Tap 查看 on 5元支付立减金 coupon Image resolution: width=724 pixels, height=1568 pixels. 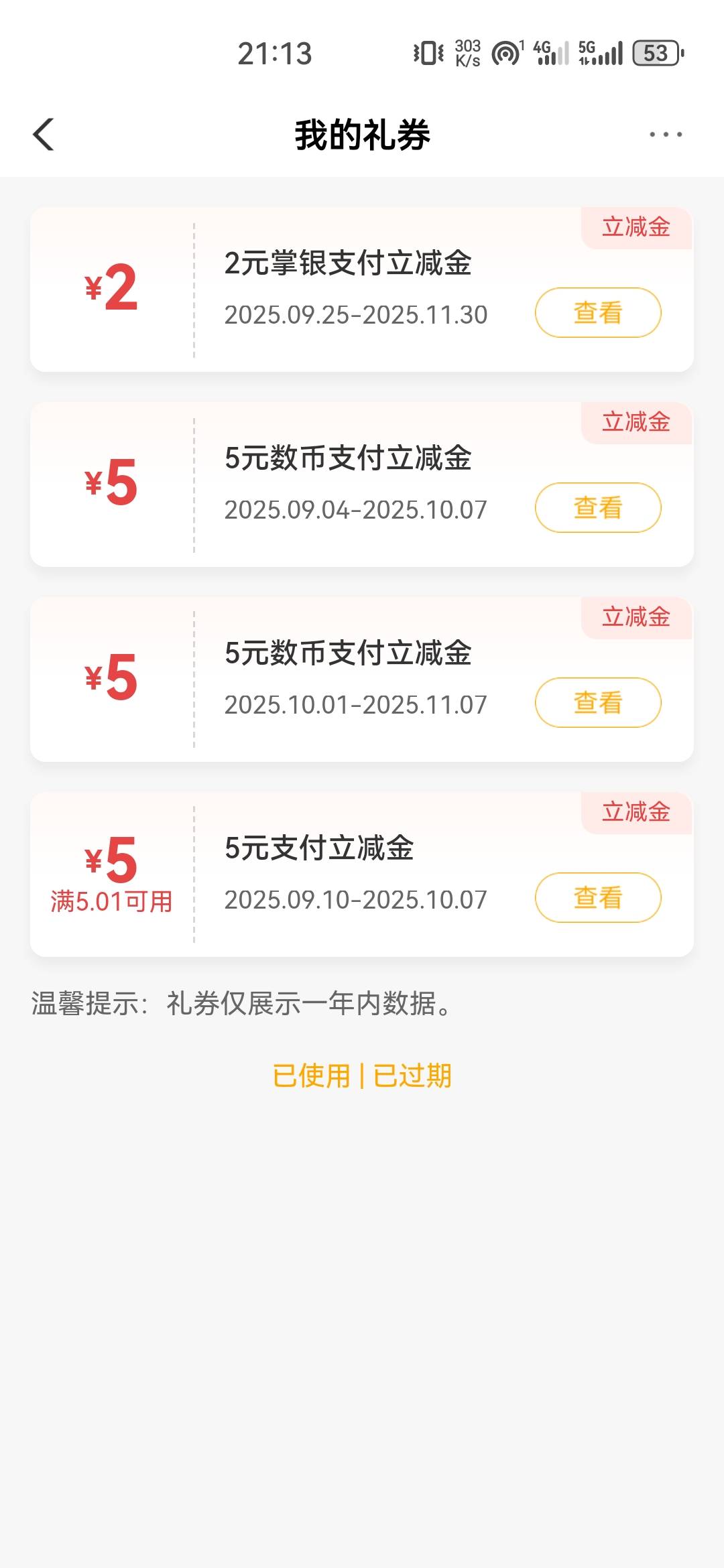tap(598, 897)
